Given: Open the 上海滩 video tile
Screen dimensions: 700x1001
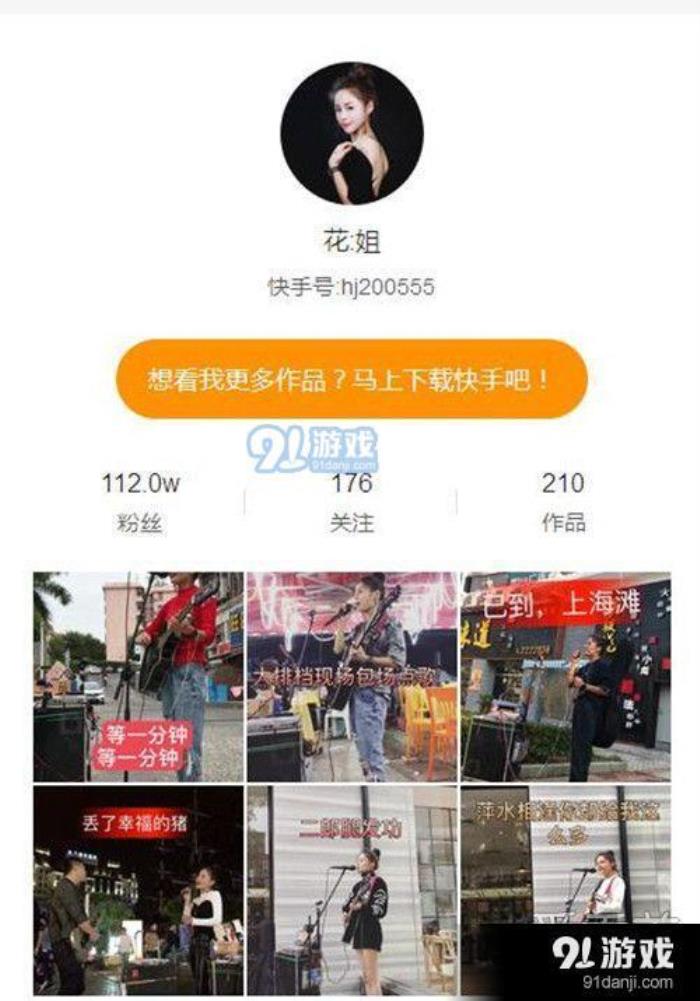Looking at the screenshot, I should click(565, 676).
